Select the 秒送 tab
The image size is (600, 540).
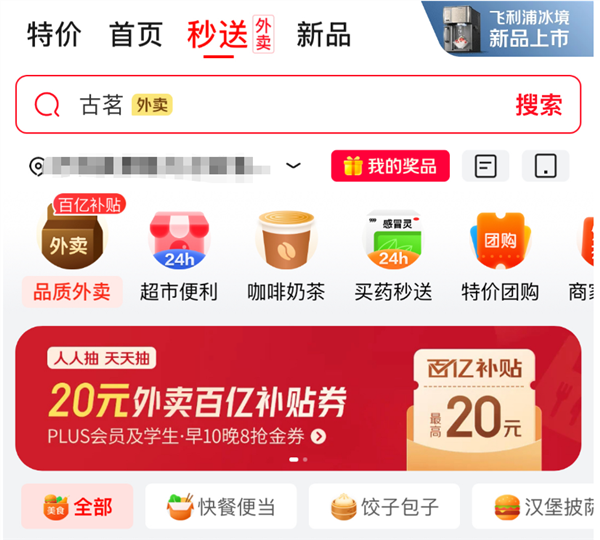(x=218, y=35)
